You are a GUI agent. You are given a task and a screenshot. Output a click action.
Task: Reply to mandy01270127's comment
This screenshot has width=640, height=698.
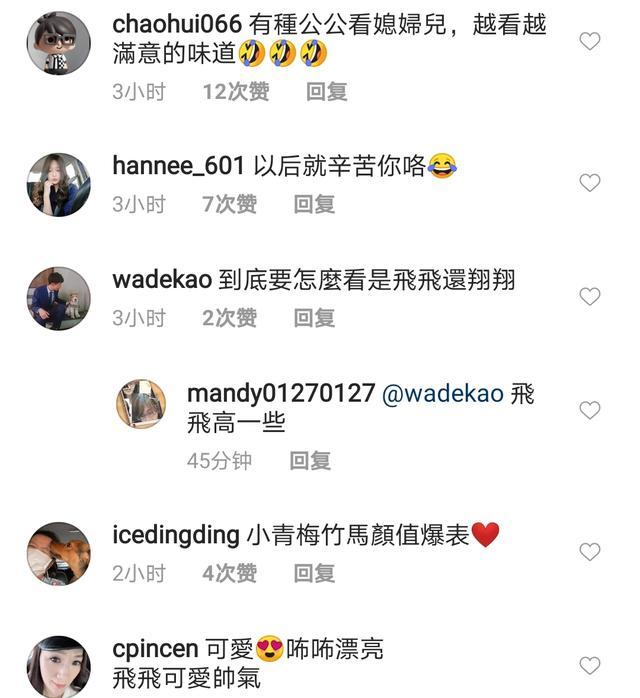click(310, 461)
